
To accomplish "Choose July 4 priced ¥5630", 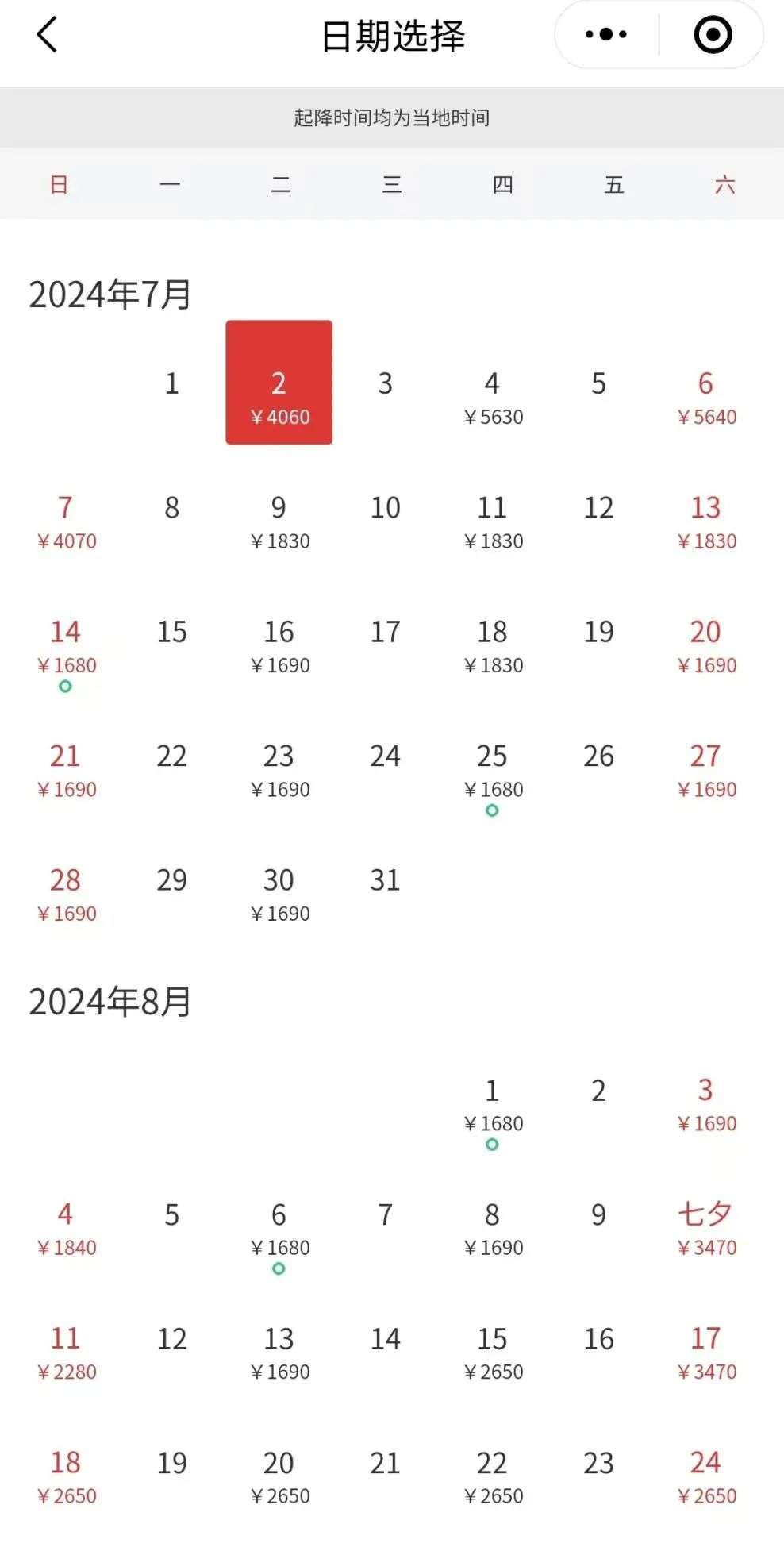I will pos(493,397).
